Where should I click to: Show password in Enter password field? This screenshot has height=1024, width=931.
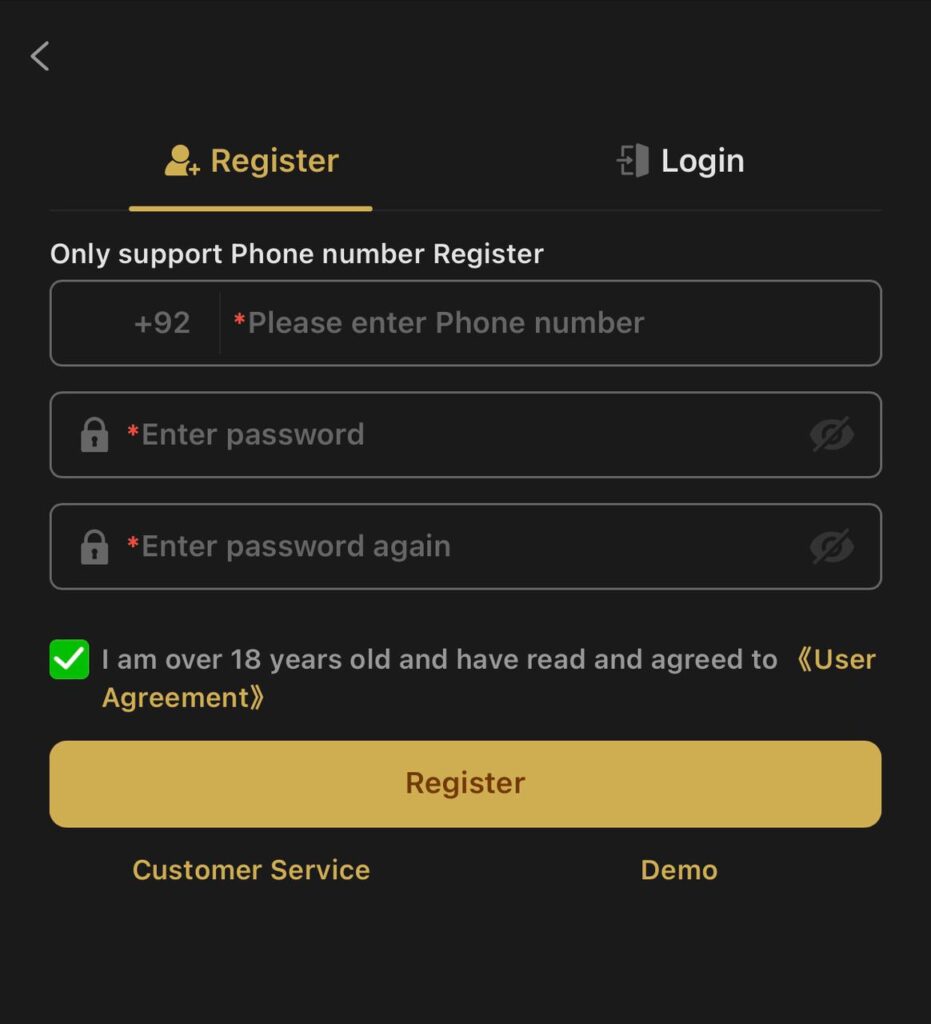[x=831, y=435]
